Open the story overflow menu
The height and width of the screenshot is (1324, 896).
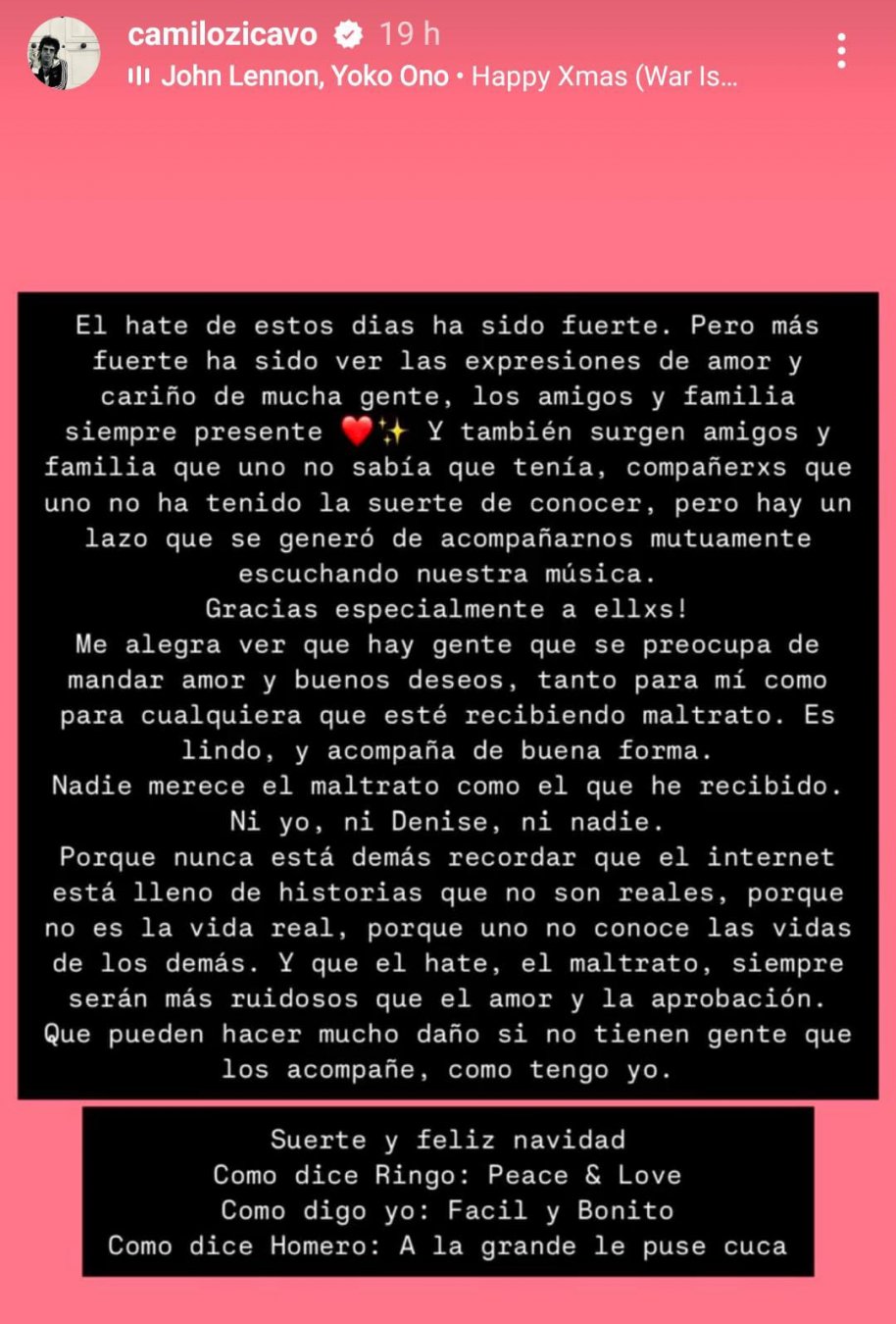point(841,50)
